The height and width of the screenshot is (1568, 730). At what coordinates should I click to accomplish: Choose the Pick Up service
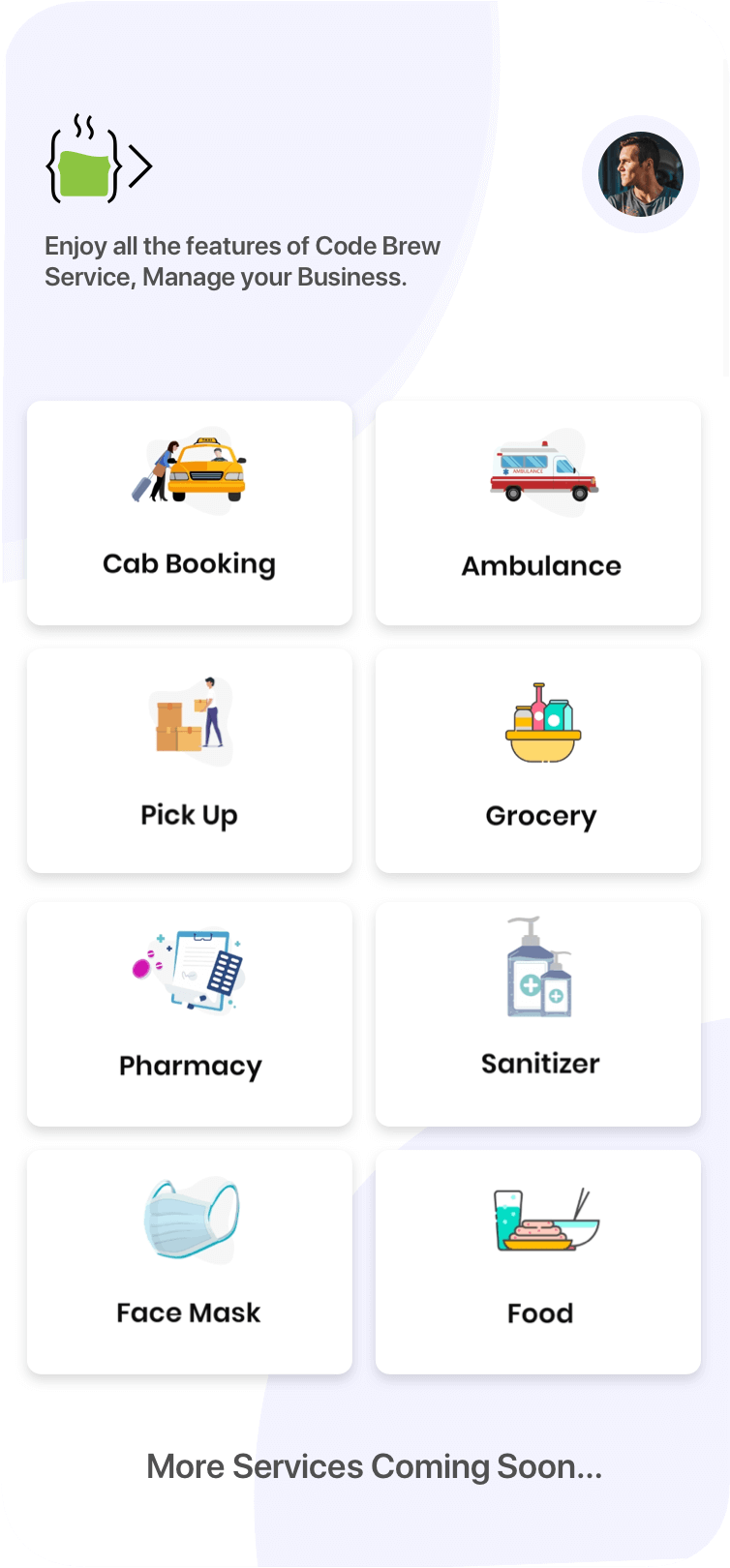(190, 761)
